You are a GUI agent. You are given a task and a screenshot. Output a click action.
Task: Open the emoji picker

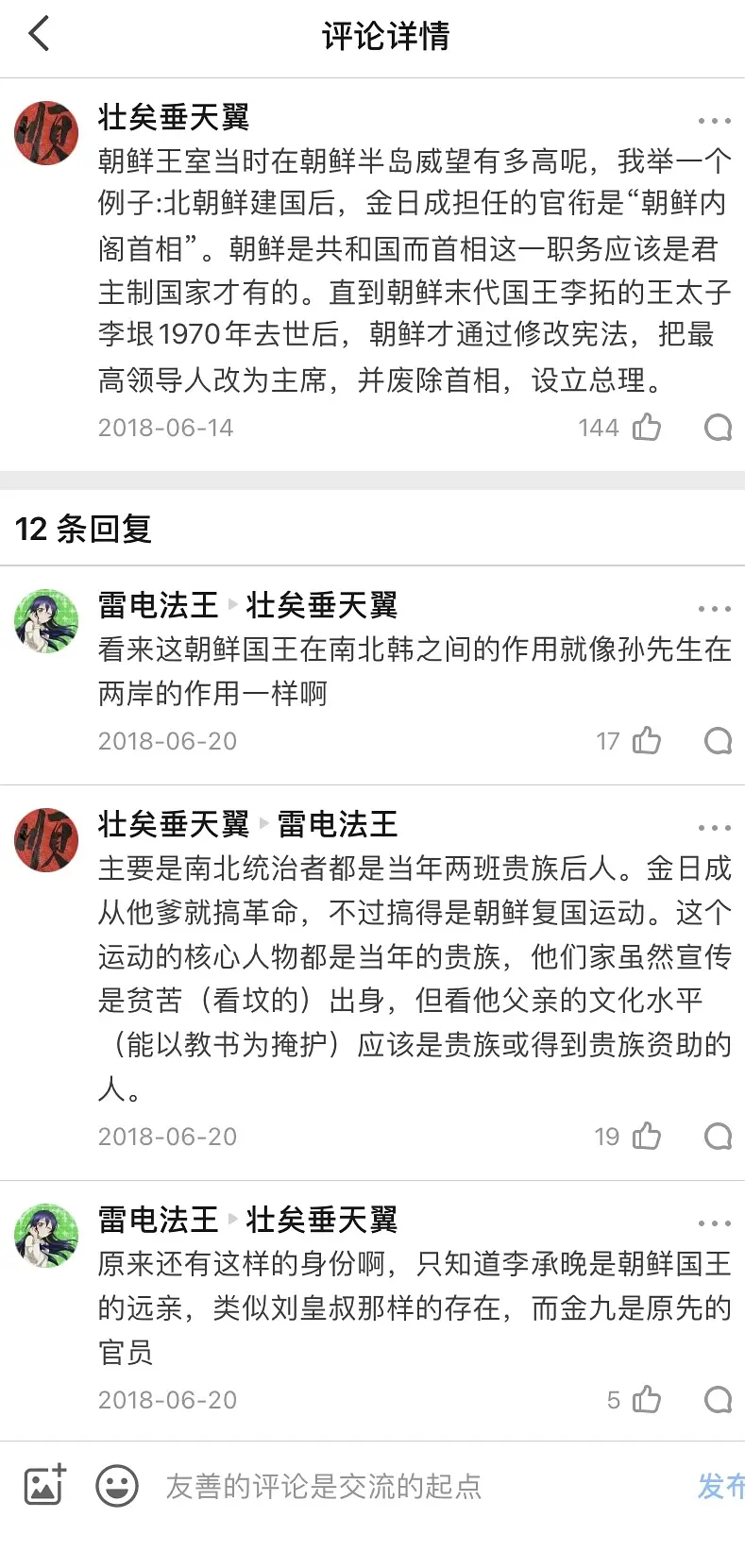click(x=117, y=1486)
